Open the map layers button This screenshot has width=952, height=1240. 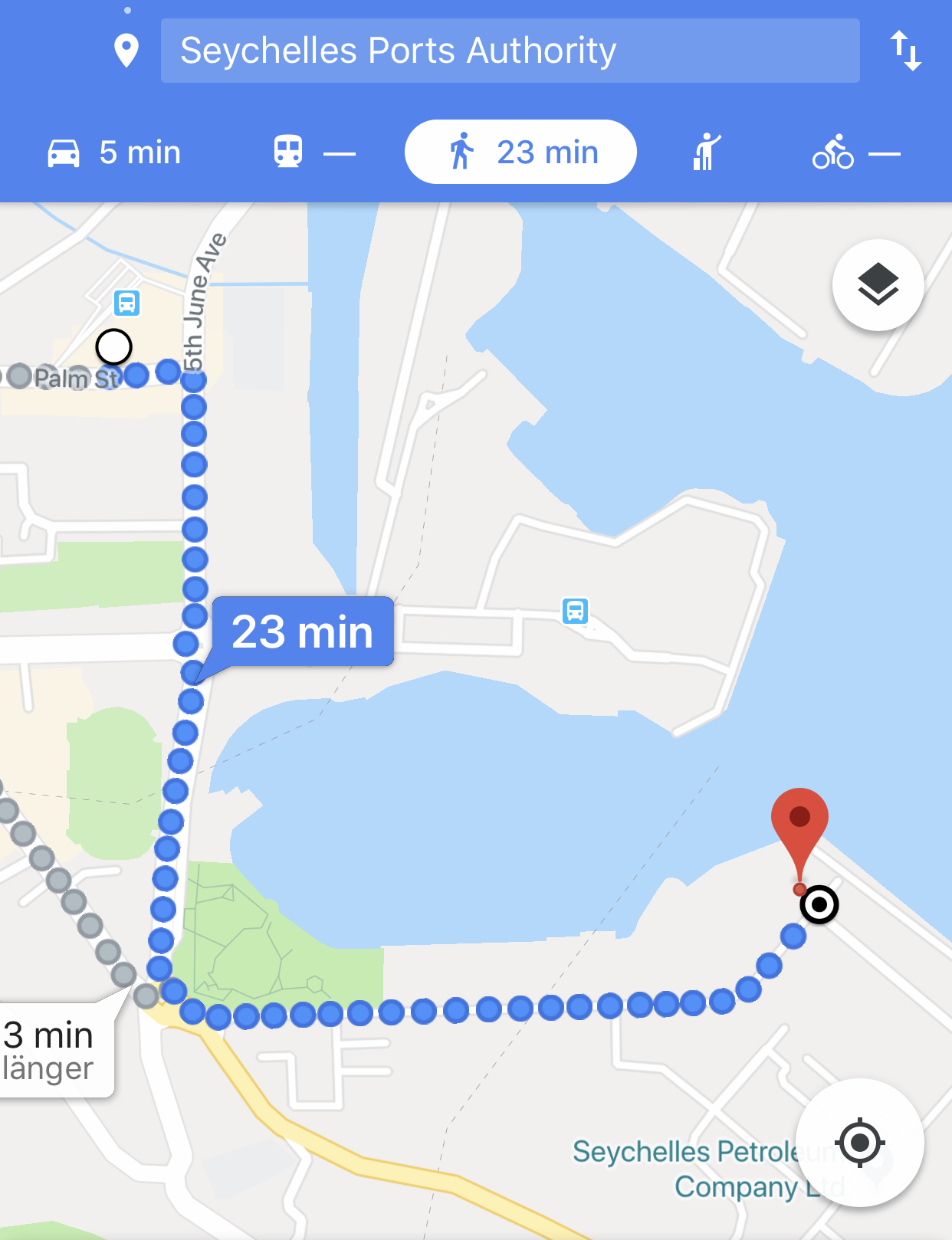(878, 285)
